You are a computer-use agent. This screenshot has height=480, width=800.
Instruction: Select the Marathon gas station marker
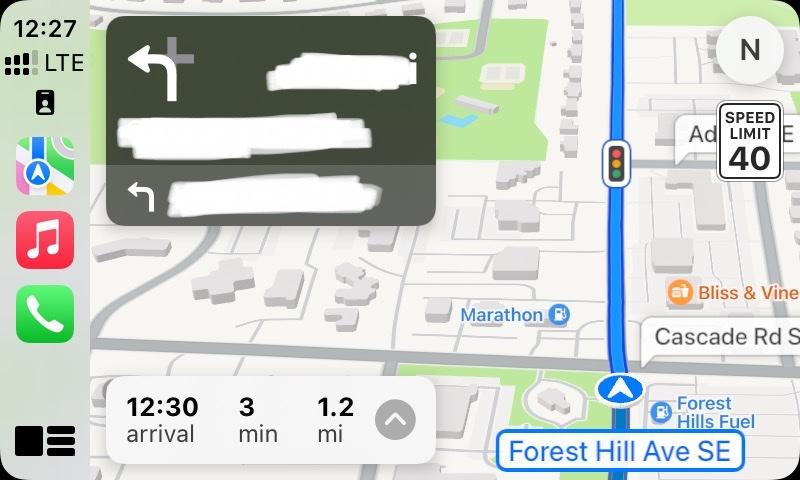pos(559,315)
